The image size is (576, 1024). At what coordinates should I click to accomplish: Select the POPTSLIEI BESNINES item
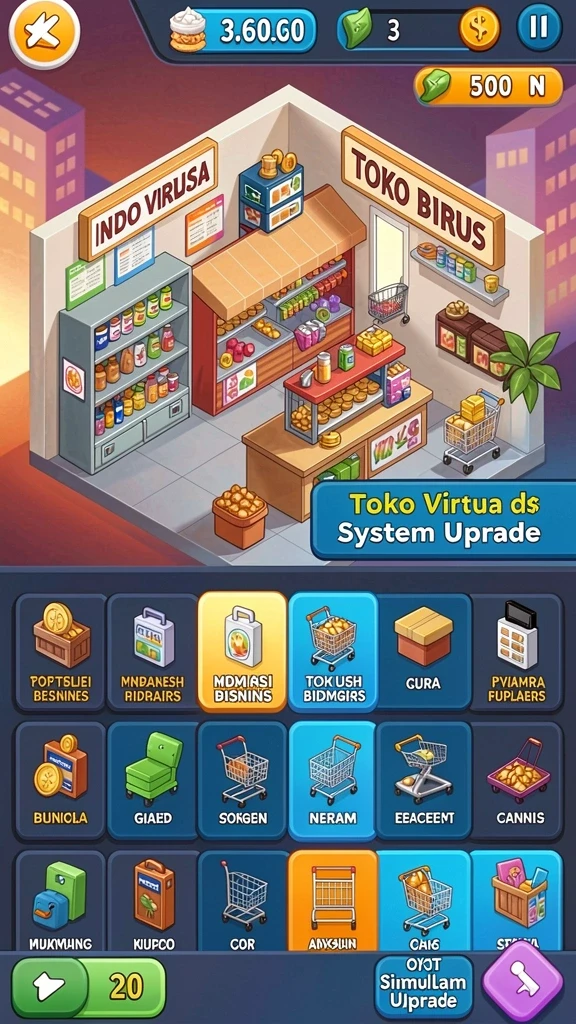(x=61, y=652)
